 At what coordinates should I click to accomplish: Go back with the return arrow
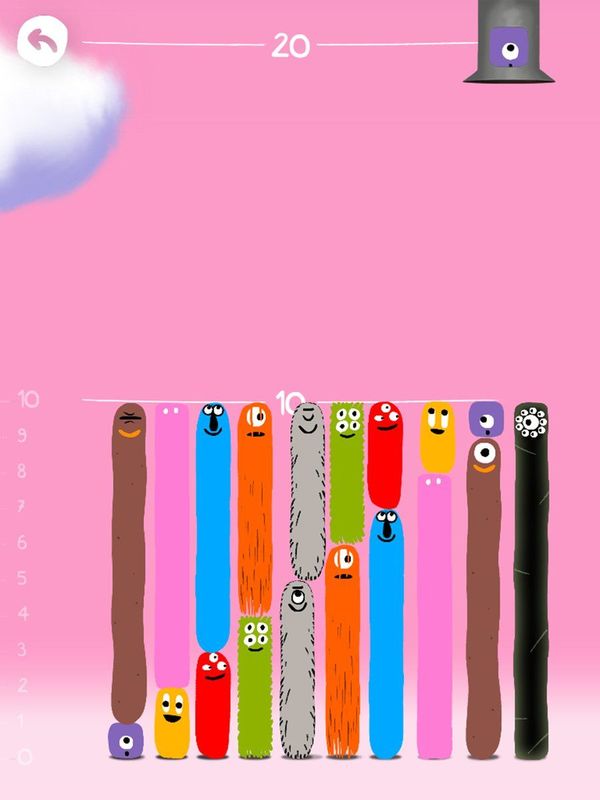pyautogui.click(x=41, y=41)
